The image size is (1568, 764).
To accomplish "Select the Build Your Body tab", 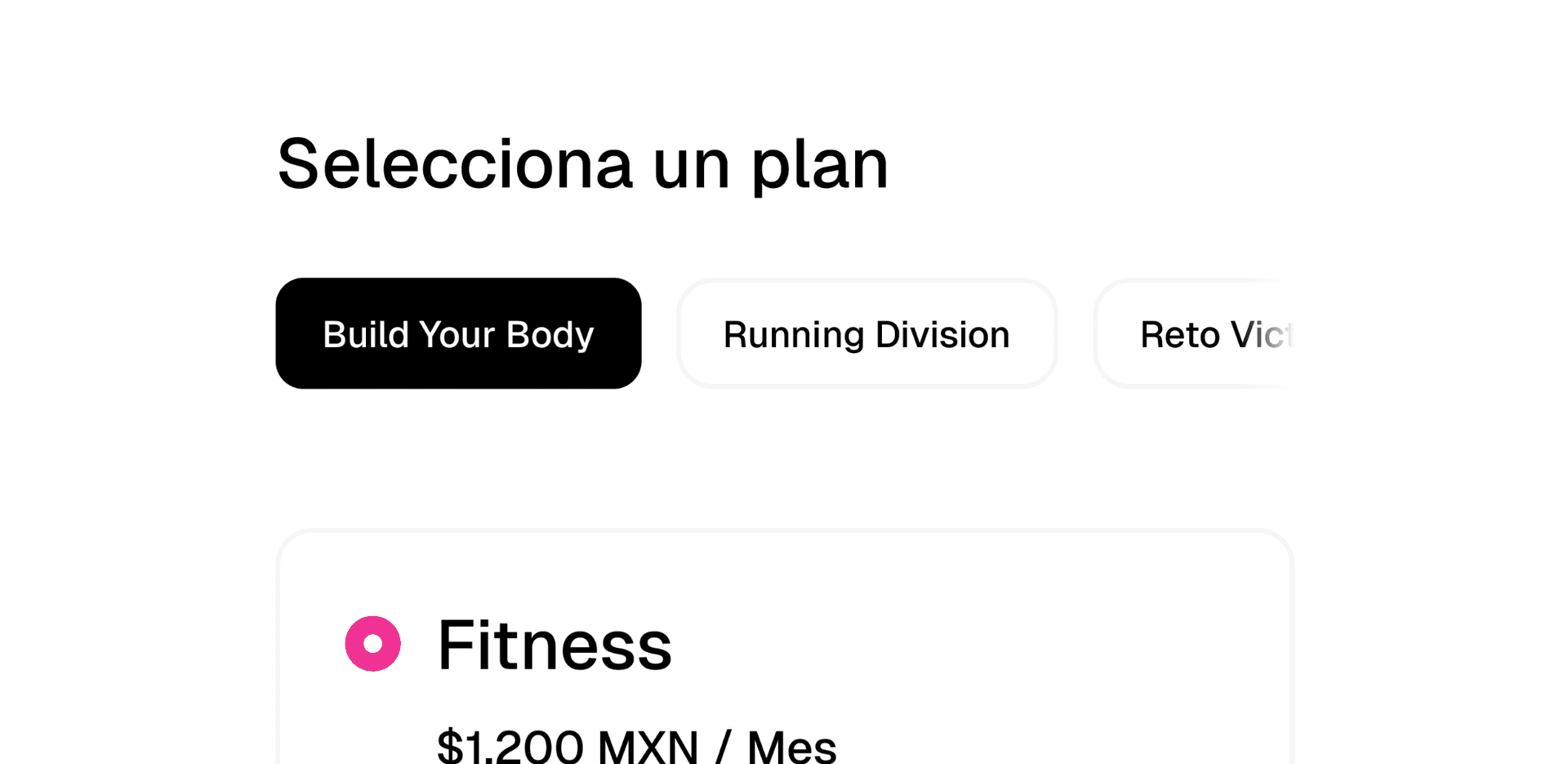I will point(458,333).
